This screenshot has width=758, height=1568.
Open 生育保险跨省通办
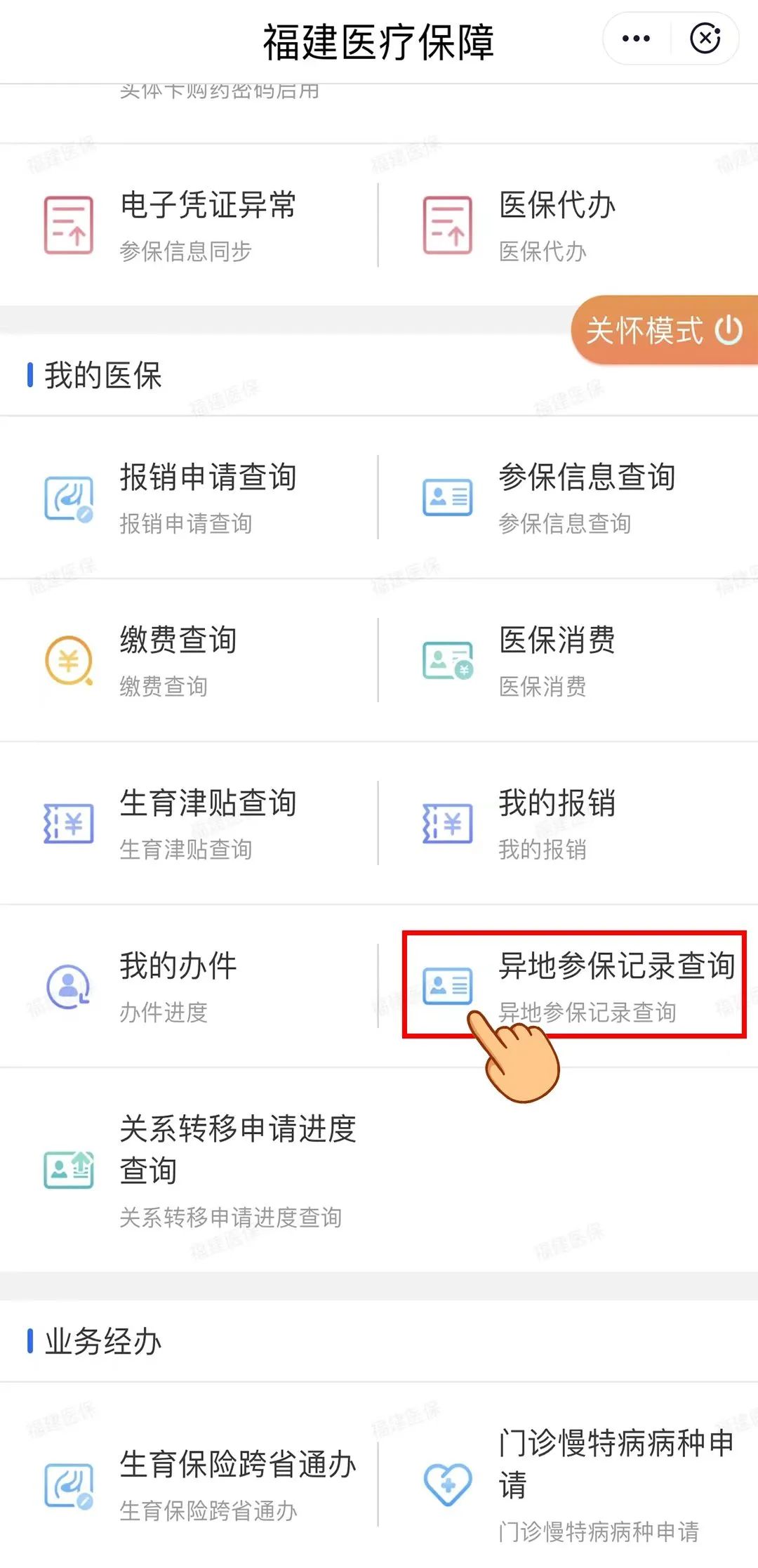pyautogui.click(x=189, y=1484)
